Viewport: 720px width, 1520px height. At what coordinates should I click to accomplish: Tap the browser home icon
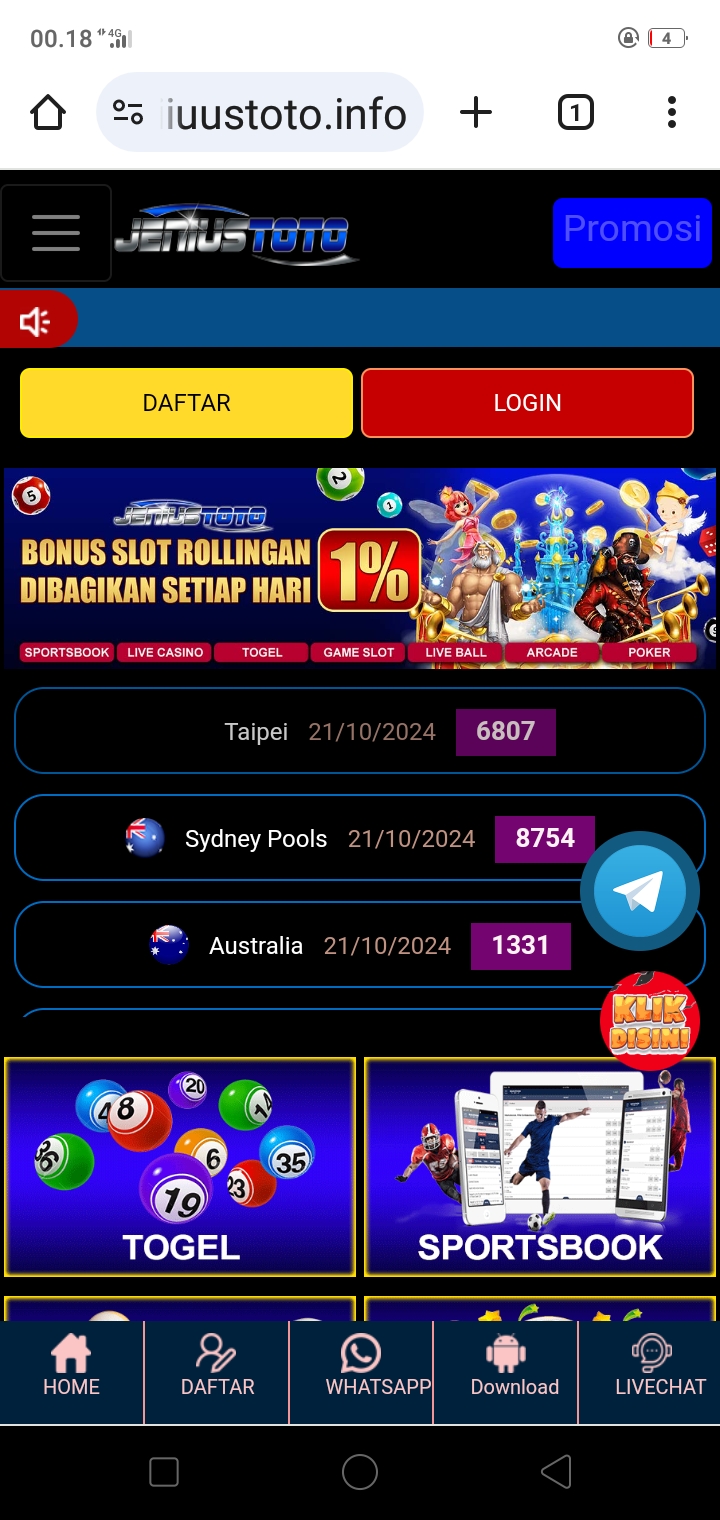coord(48,113)
